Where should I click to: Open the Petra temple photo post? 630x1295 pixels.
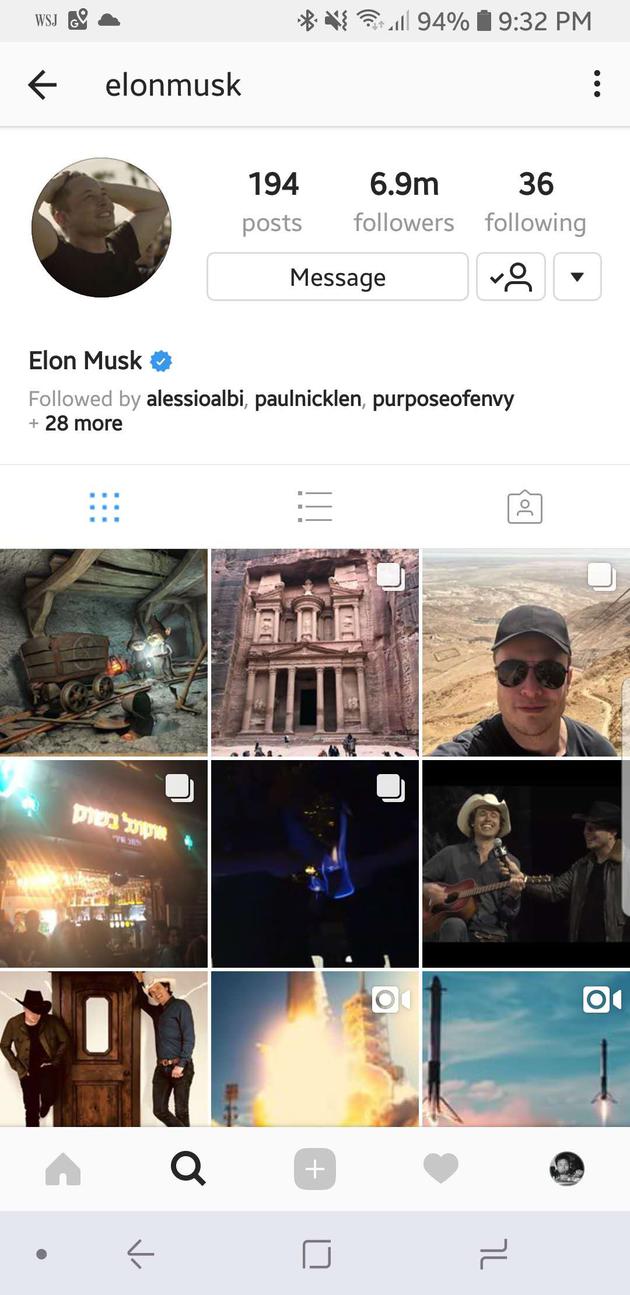[315, 652]
